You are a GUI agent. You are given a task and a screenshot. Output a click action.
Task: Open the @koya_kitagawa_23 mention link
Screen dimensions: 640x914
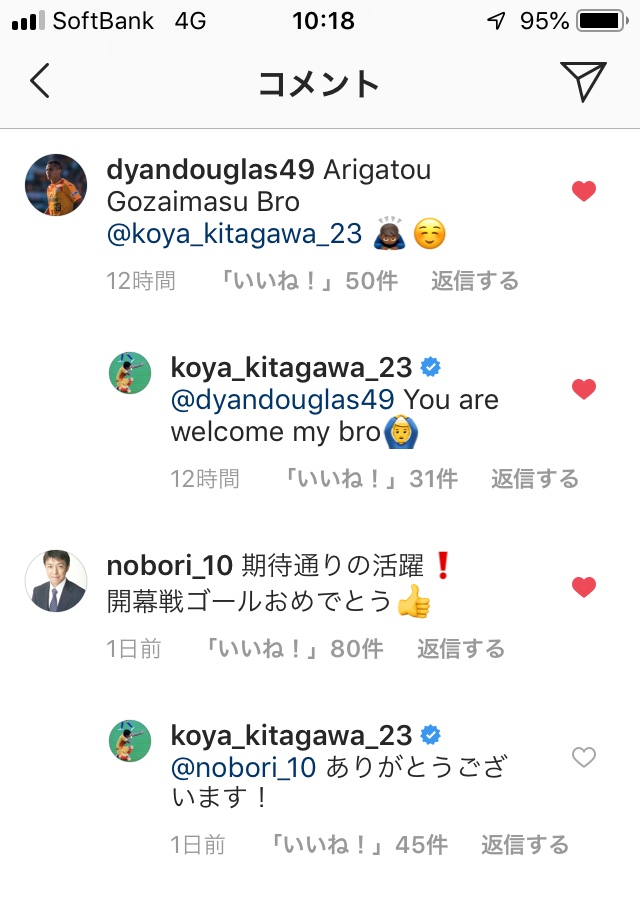(234, 234)
